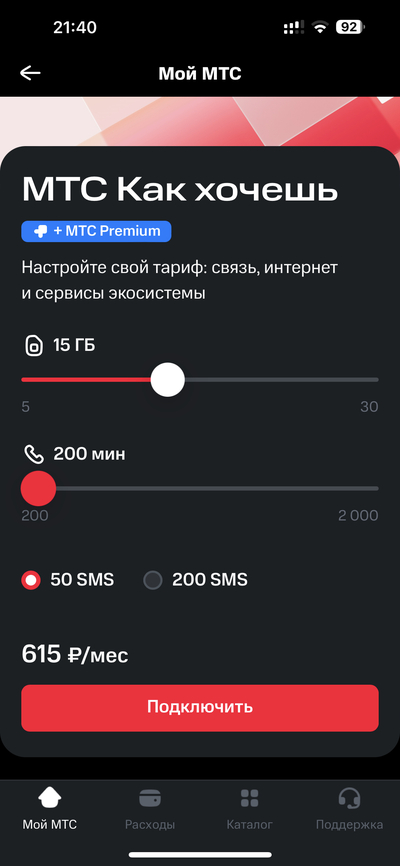Go back using the top arrow
The width and height of the screenshot is (400, 866).
pyautogui.click(x=30, y=73)
